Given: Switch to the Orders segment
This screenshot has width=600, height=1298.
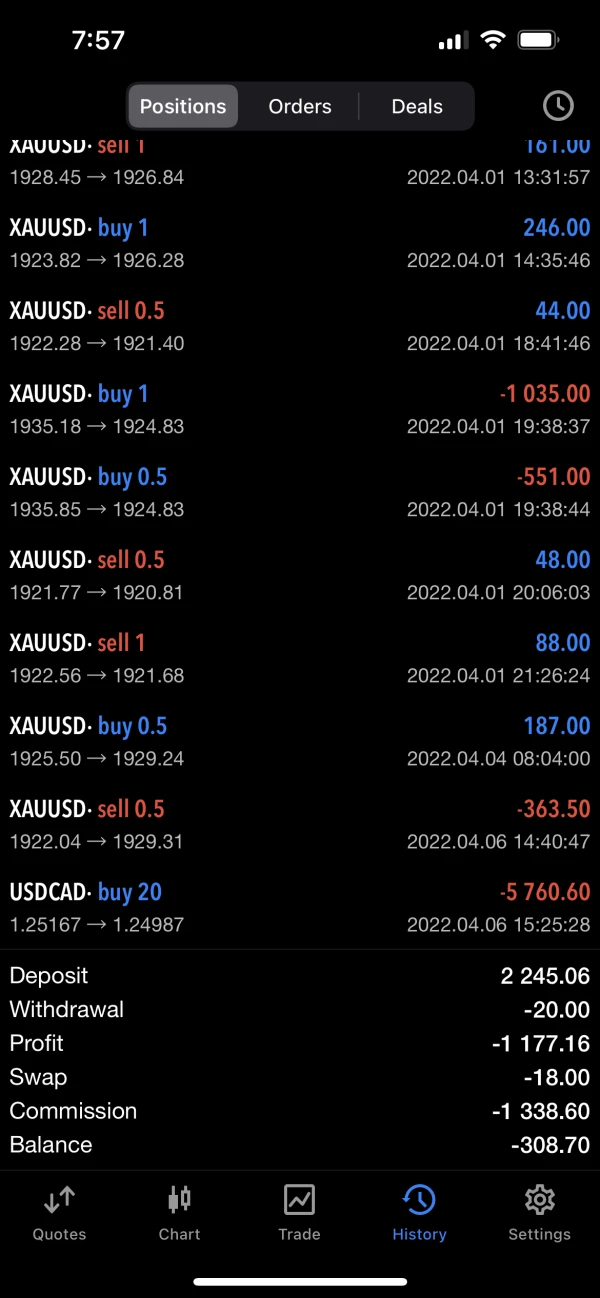Looking at the screenshot, I should coord(300,106).
